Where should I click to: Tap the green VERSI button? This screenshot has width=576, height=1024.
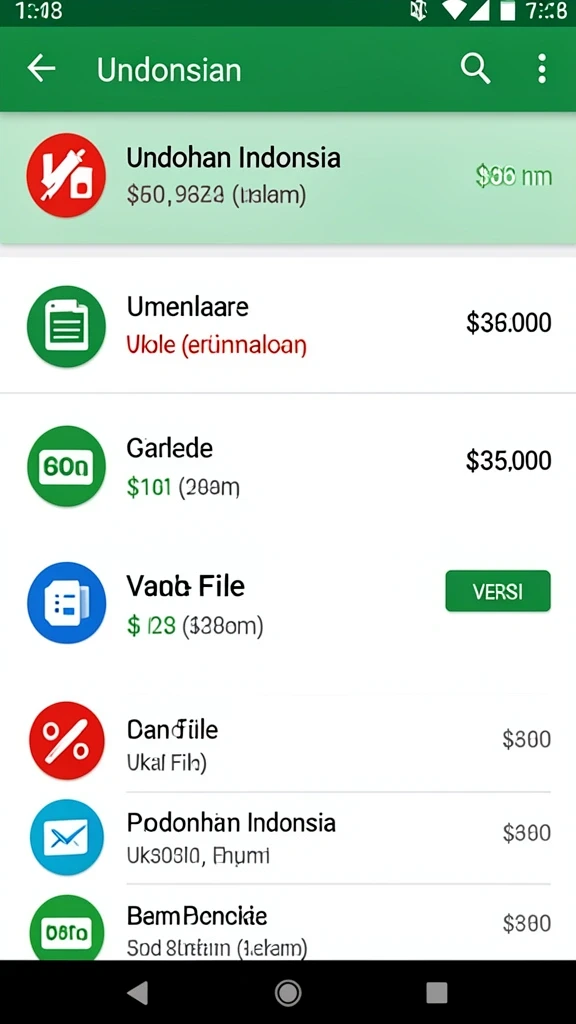(x=498, y=591)
